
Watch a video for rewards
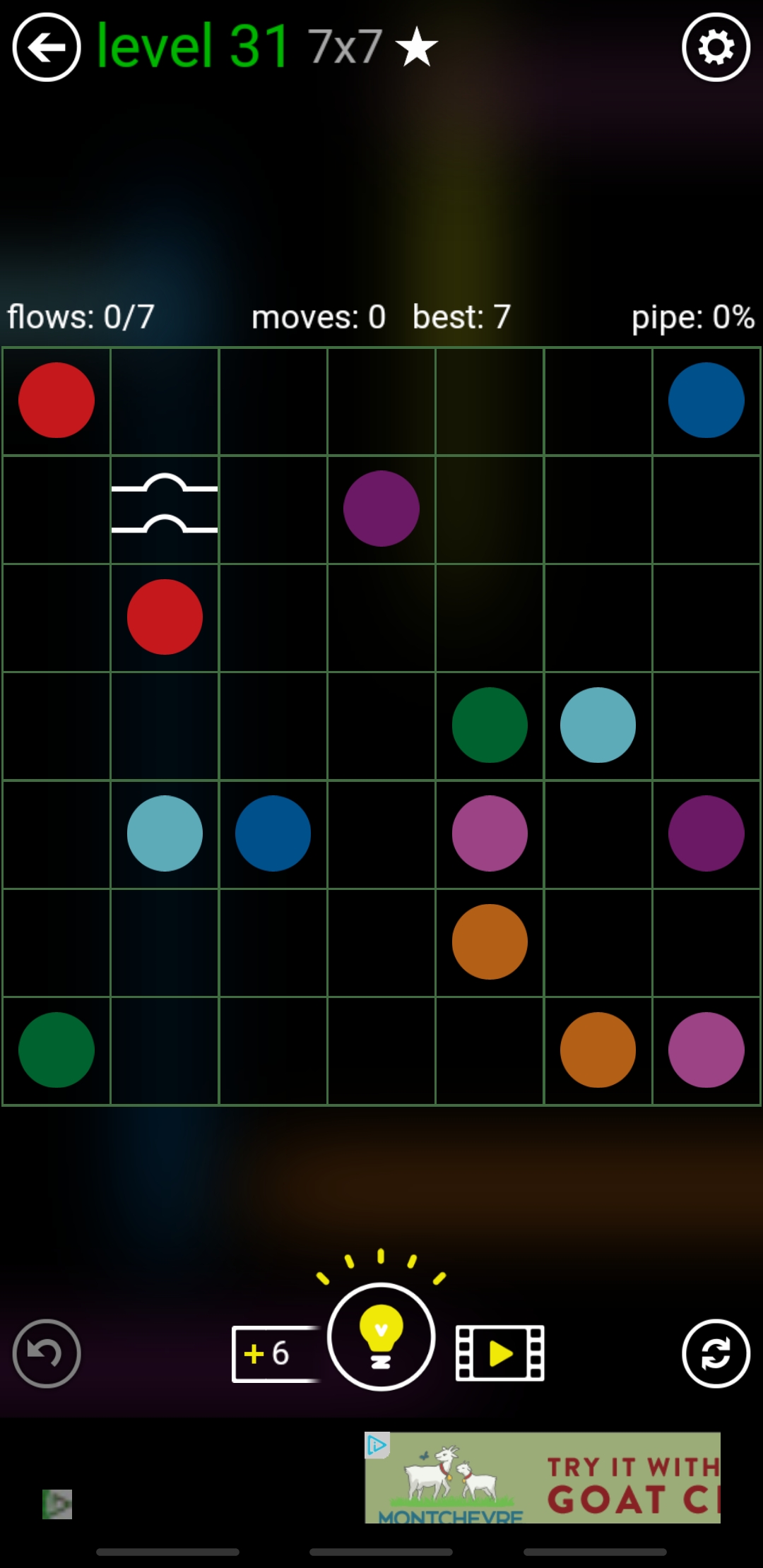pos(500,1353)
